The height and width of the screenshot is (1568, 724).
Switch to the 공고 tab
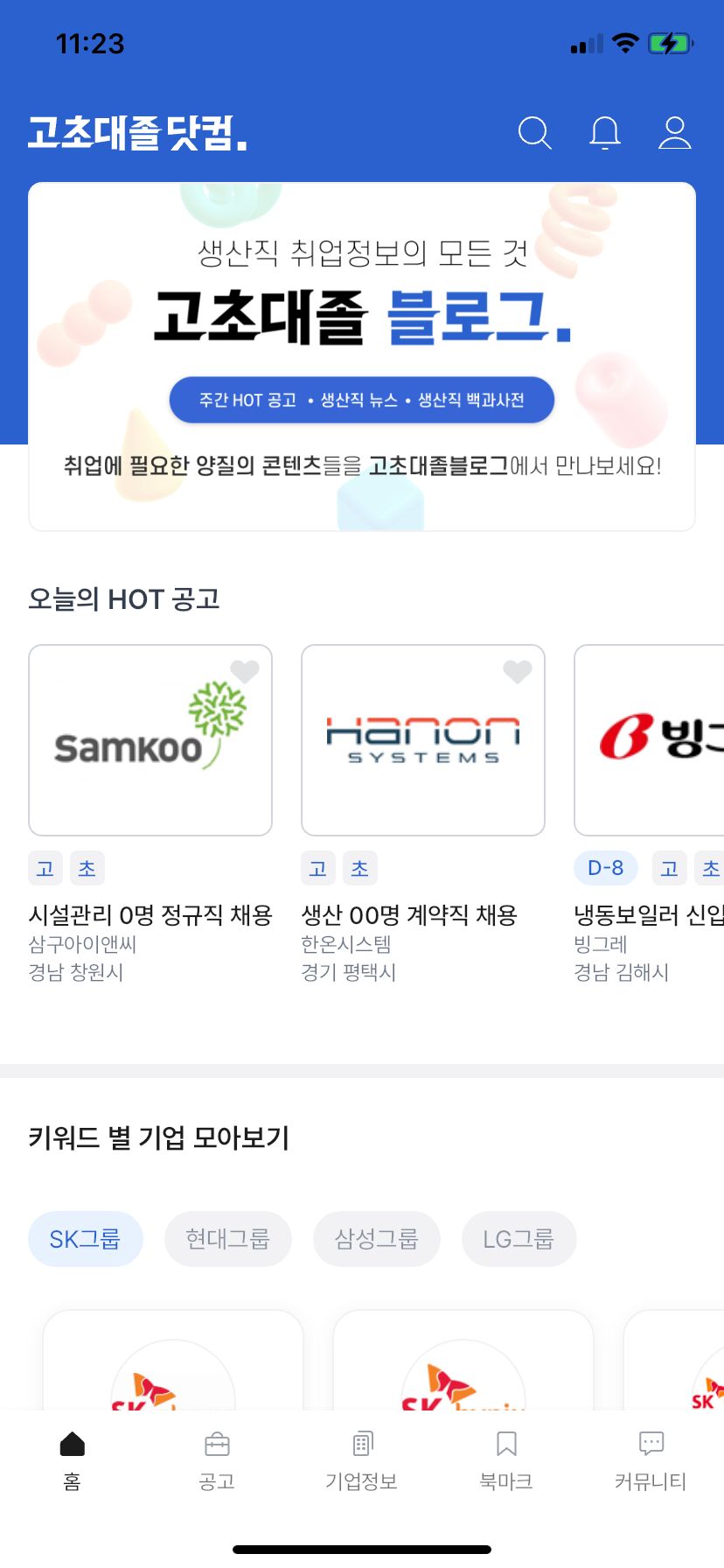(217, 1459)
